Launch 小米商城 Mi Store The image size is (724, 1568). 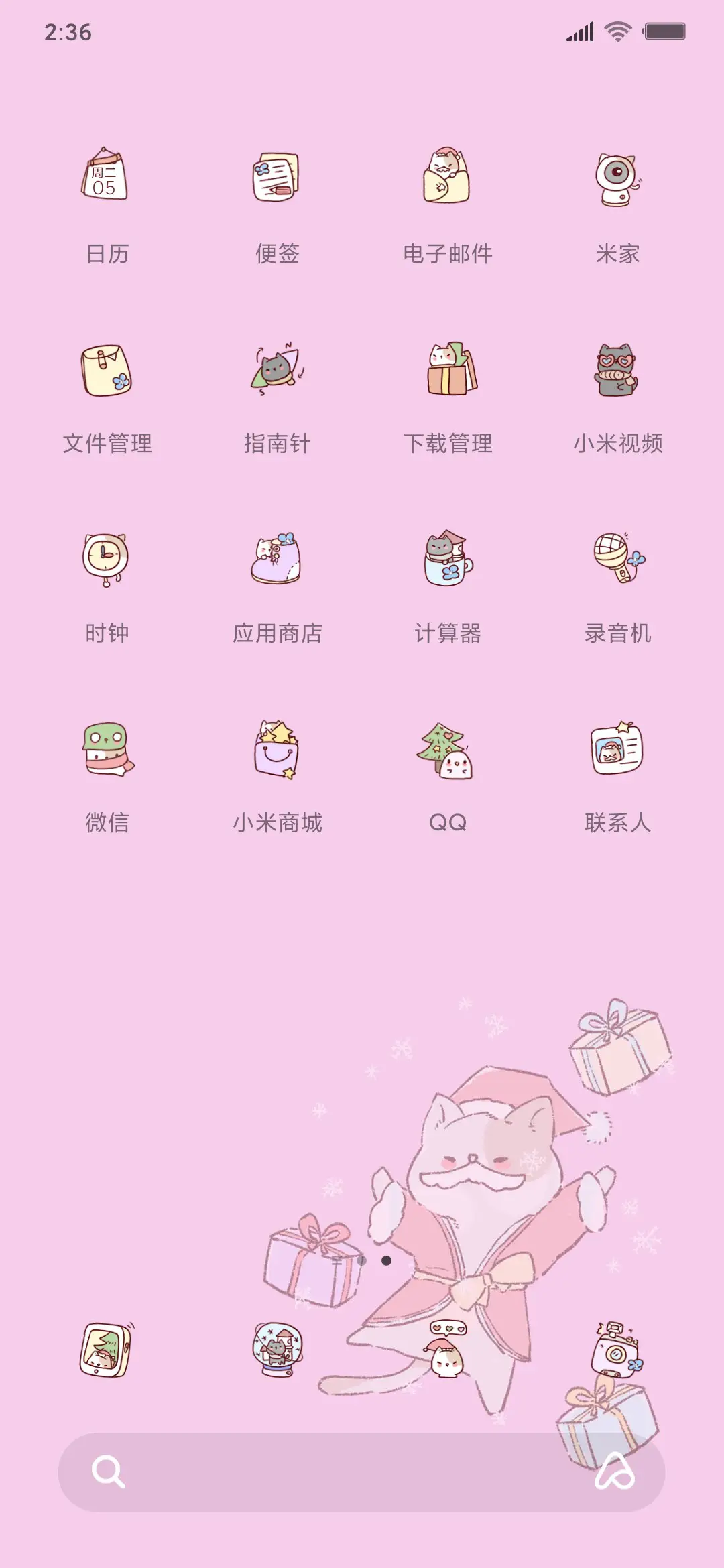click(x=276, y=750)
